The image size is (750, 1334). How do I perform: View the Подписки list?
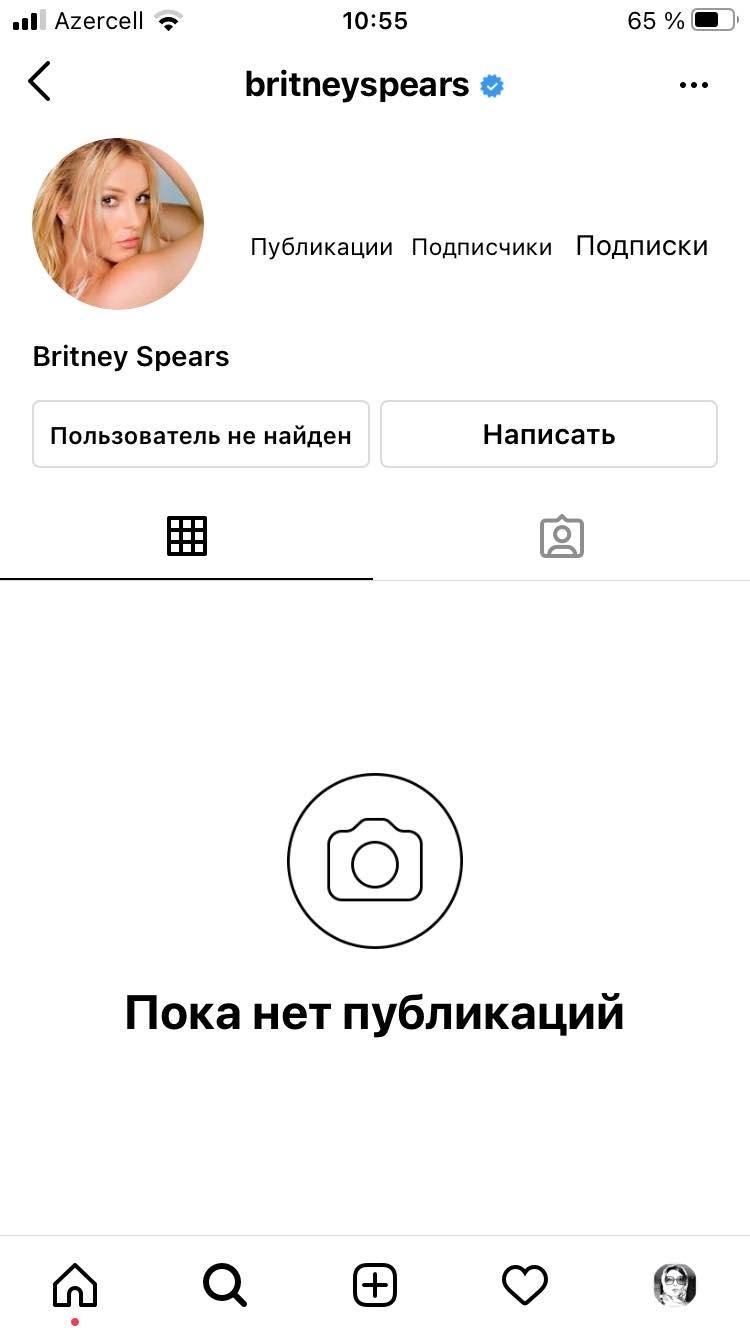[x=642, y=246]
